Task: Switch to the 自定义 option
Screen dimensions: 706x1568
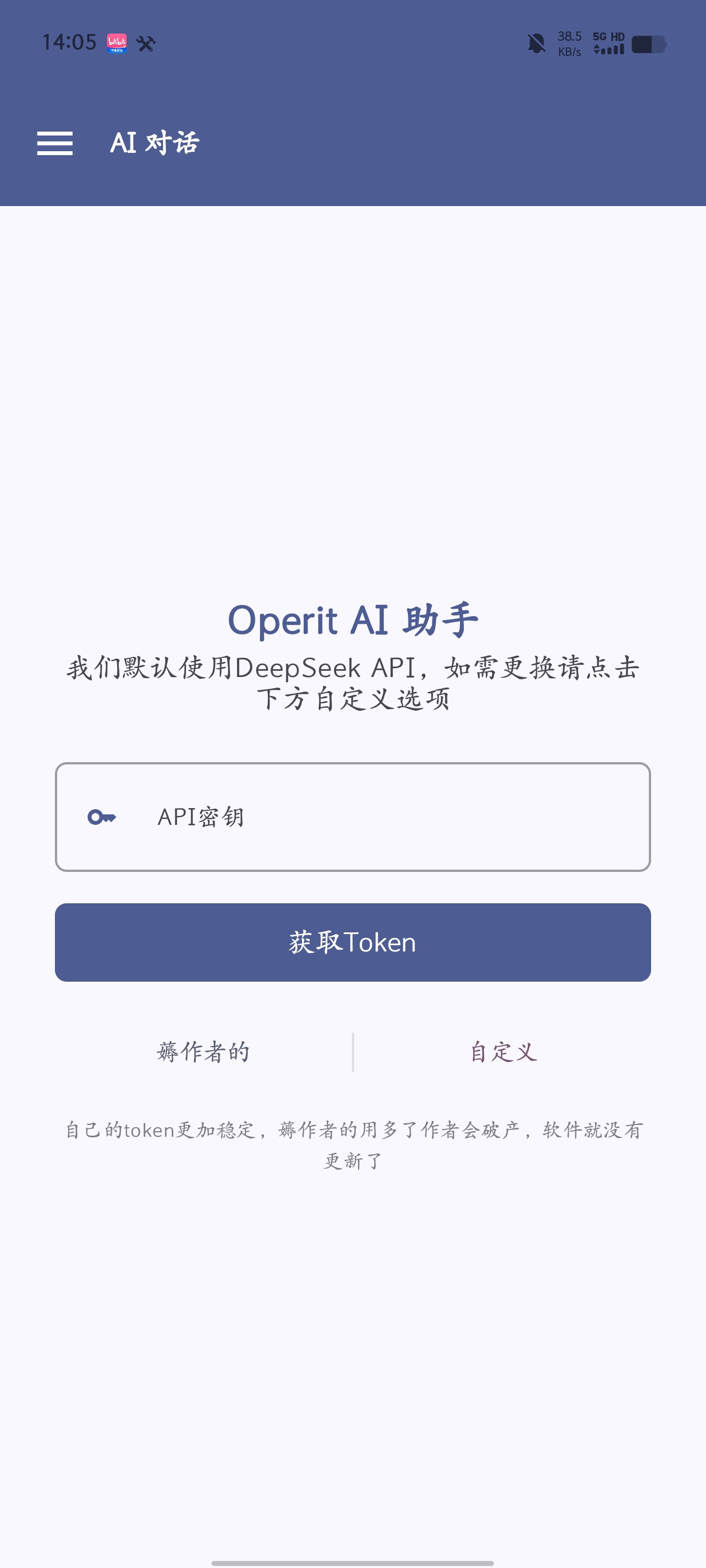Action: tap(502, 1051)
